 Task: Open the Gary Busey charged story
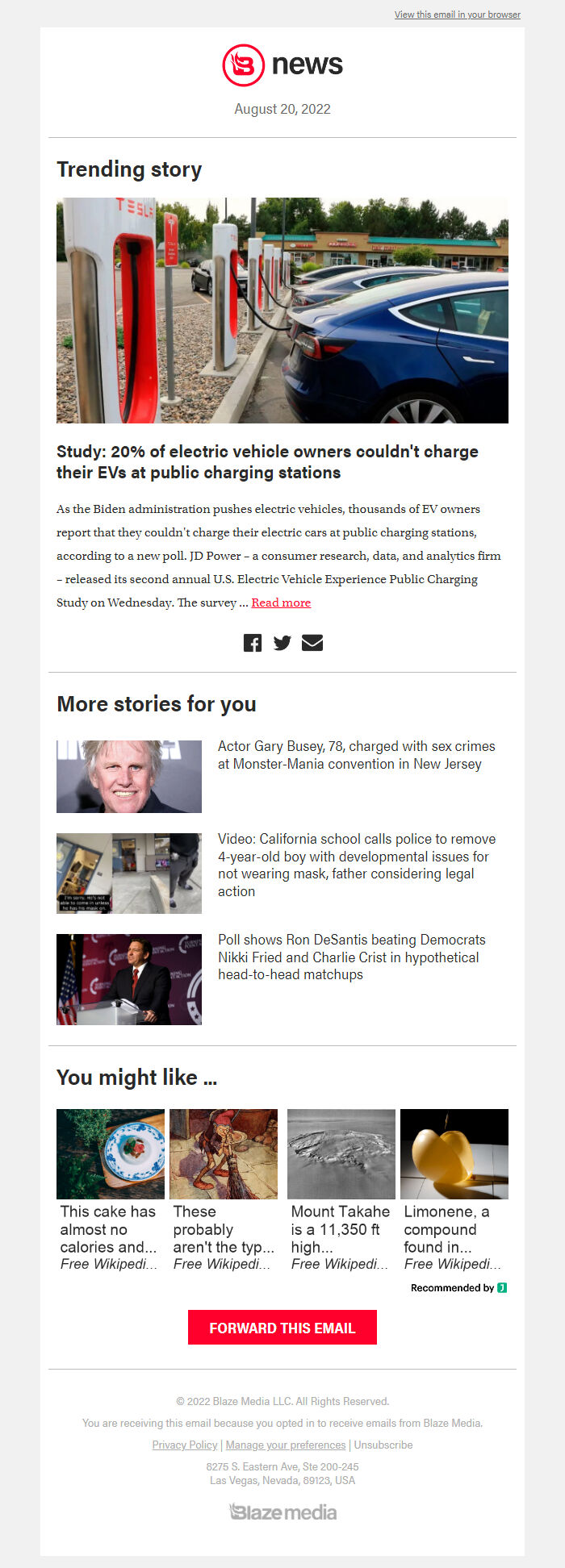pyautogui.click(x=356, y=755)
